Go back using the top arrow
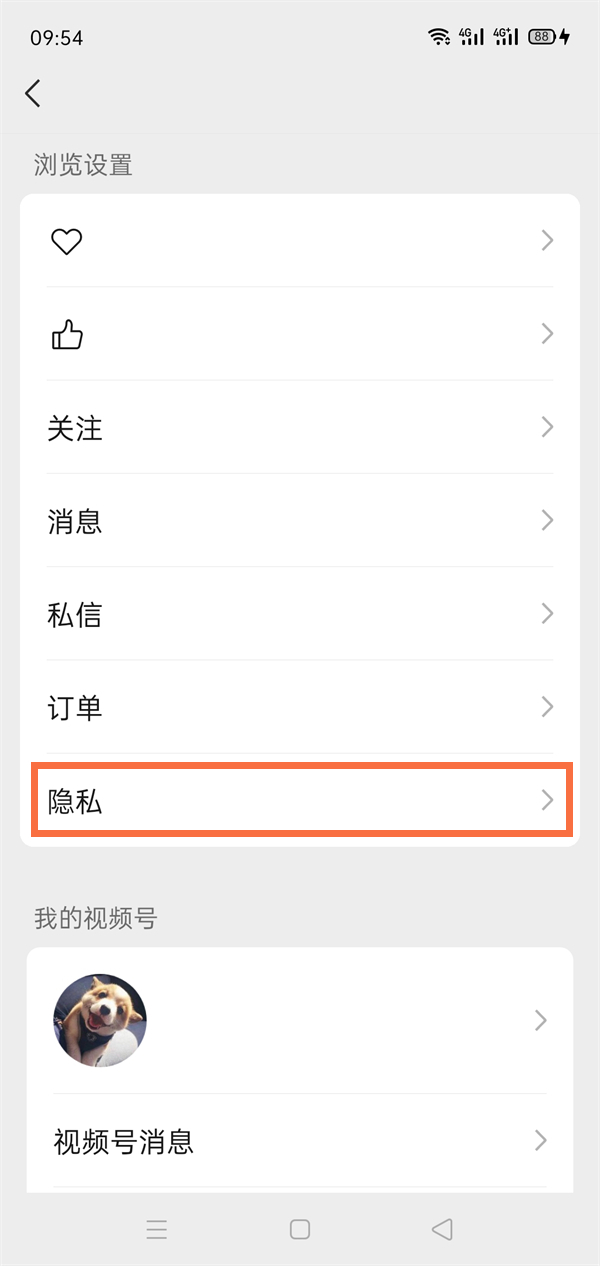The width and height of the screenshot is (600, 1266). pyautogui.click(x=33, y=94)
